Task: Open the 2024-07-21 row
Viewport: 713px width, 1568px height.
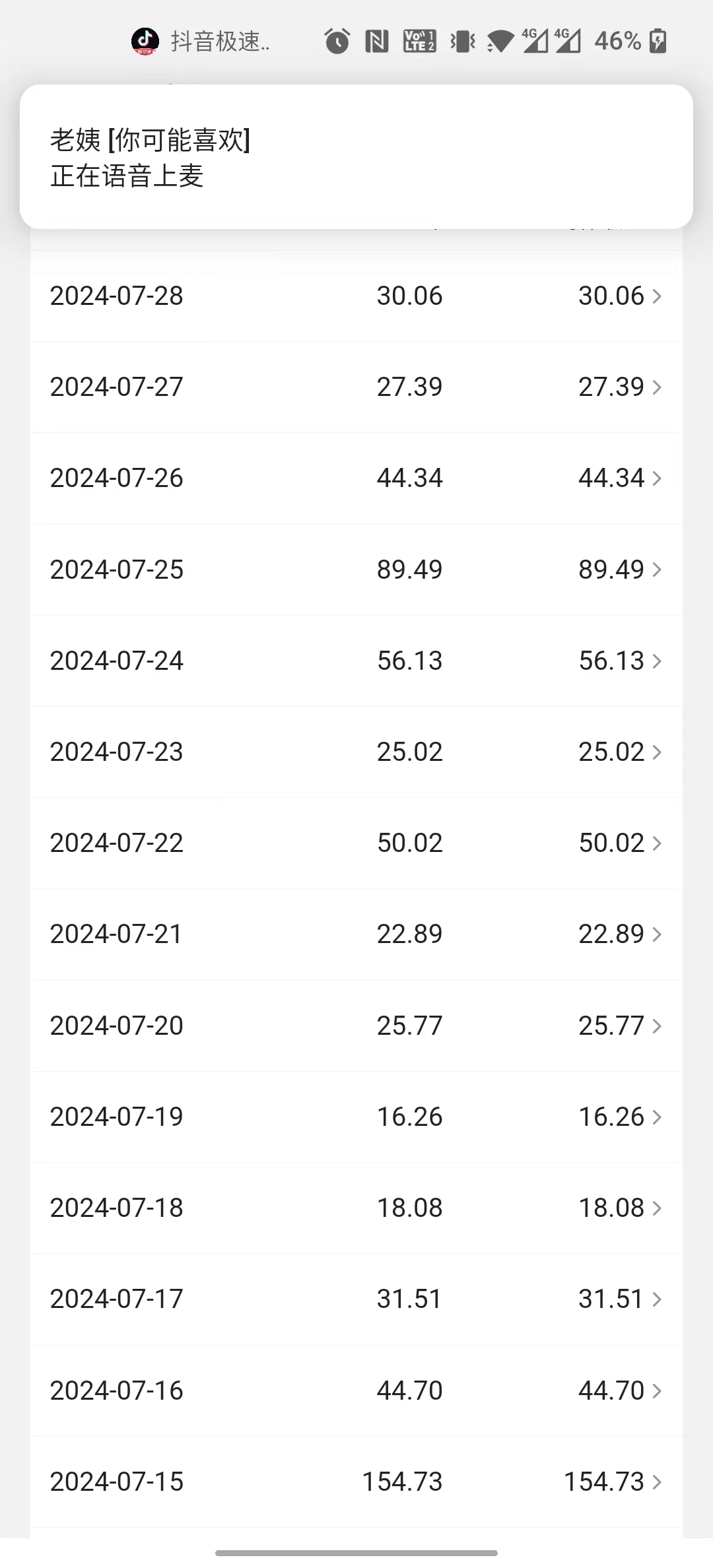Action: [x=356, y=934]
